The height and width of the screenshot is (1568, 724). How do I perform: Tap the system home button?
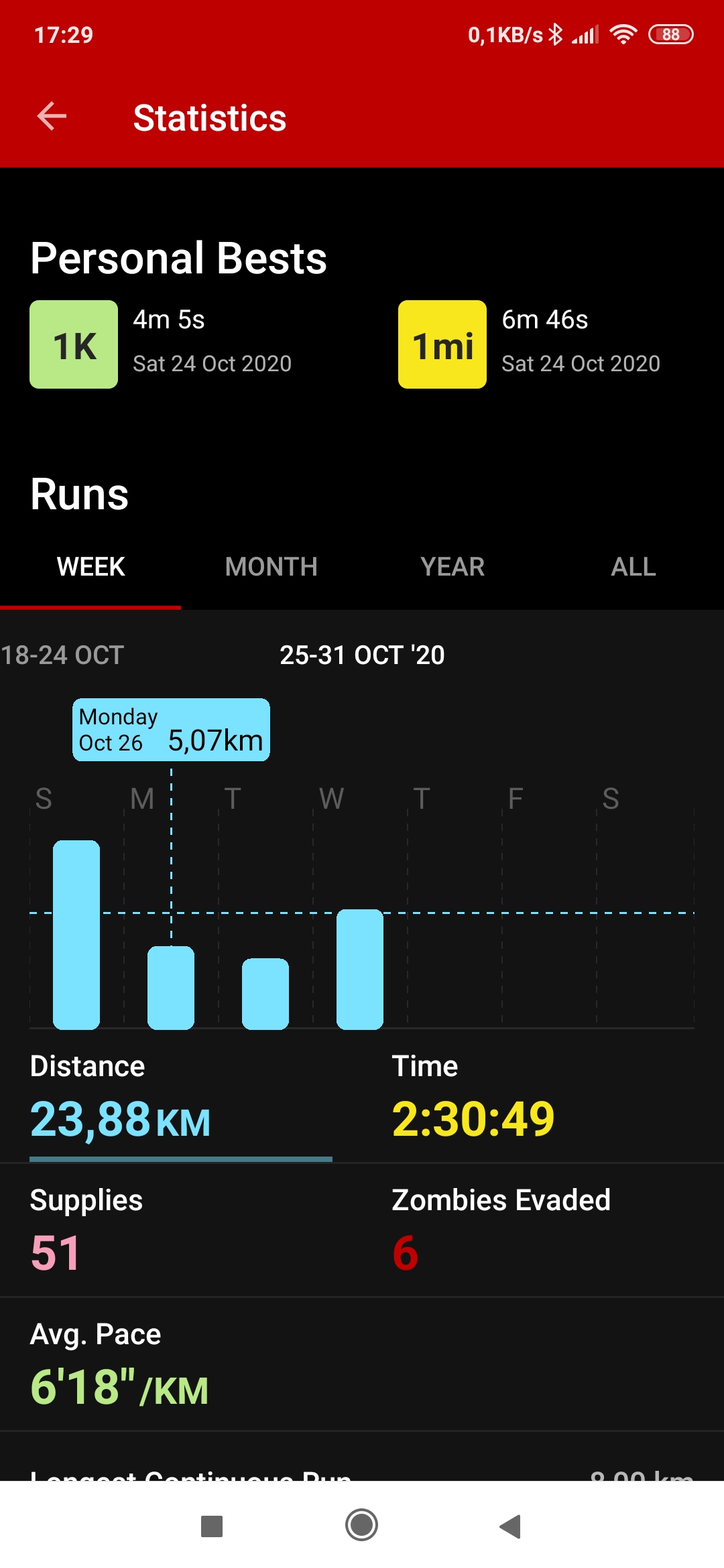click(x=362, y=1525)
